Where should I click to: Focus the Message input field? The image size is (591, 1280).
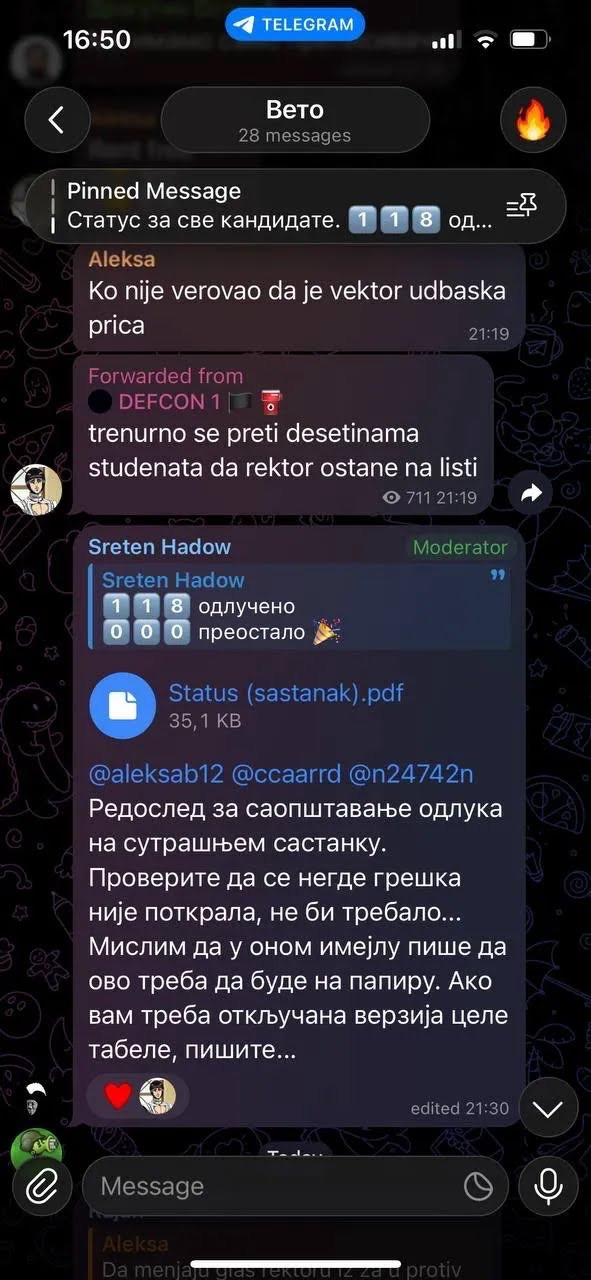point(295,1187)
